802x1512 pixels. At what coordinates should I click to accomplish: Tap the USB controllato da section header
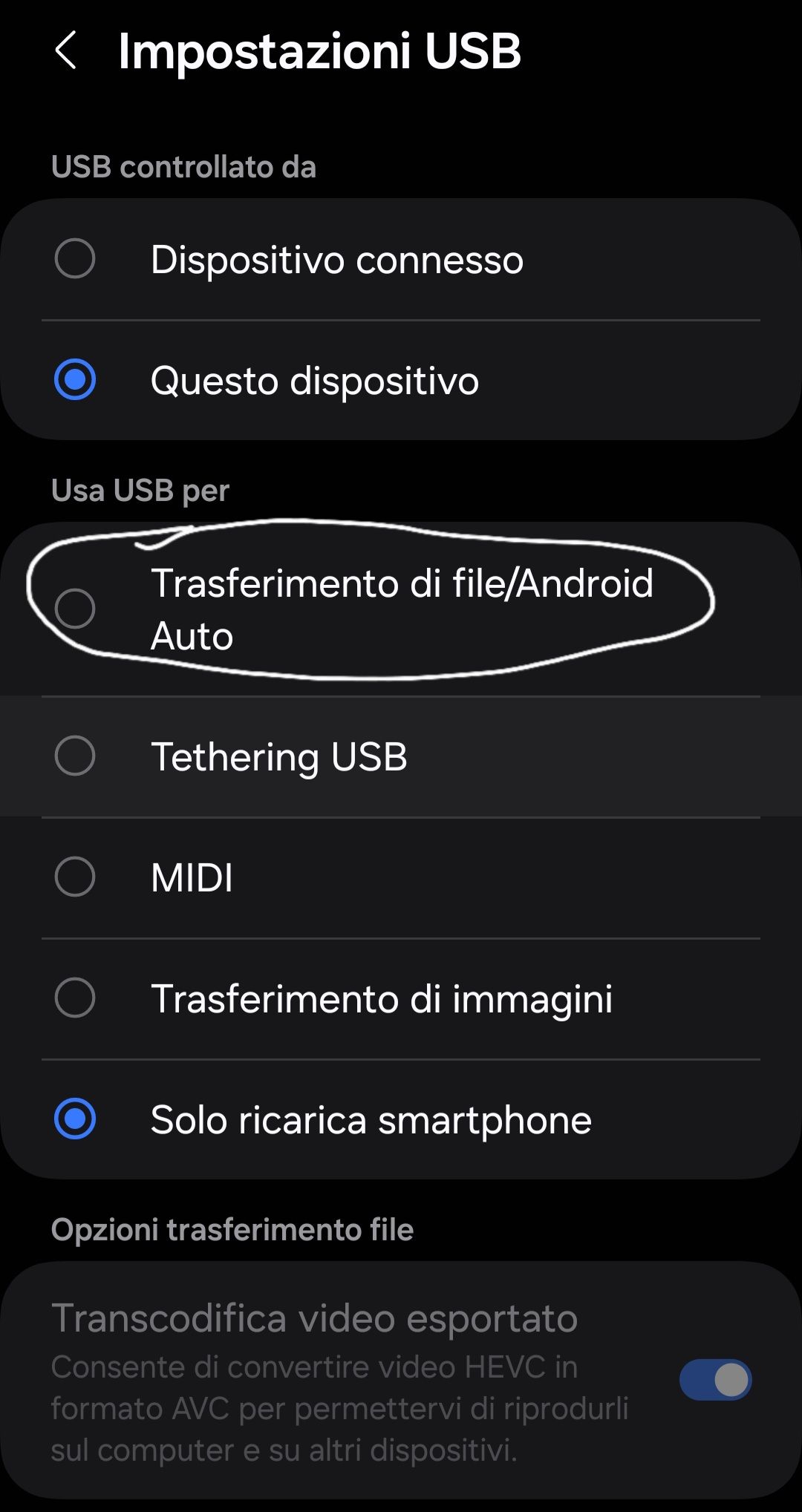tap(183, 167)
